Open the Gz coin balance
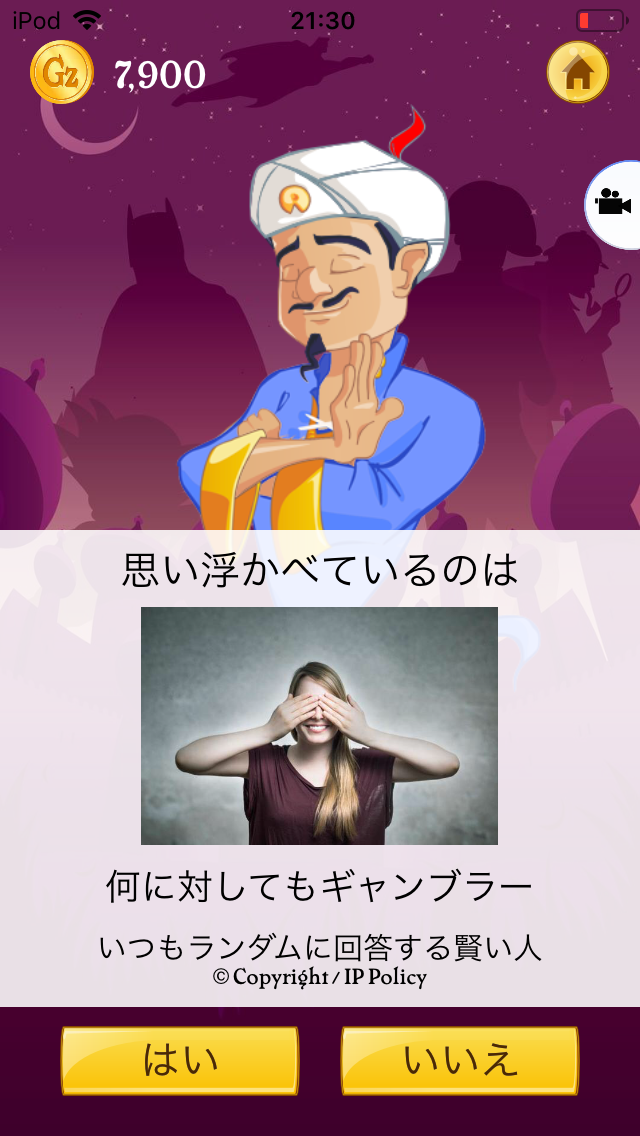The image size is (640, 1136). [62, 72]
